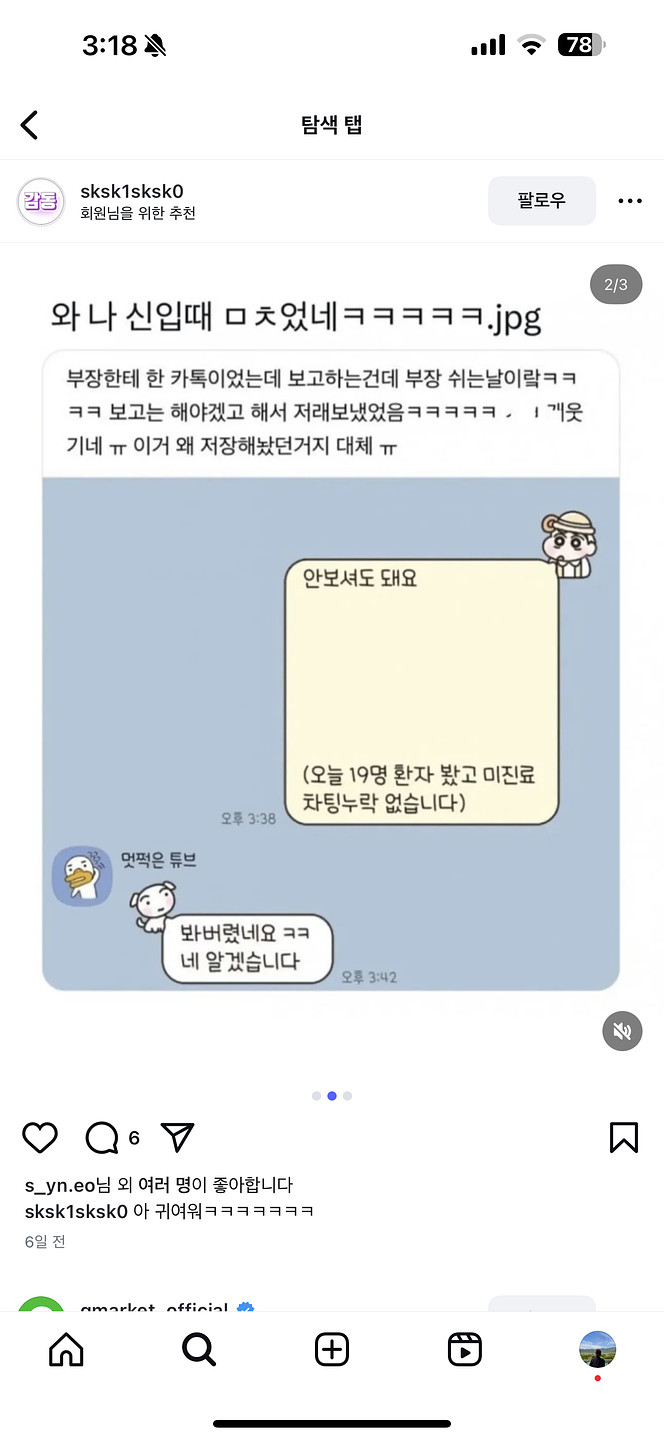Open the Search tab
Screen dimensions: 664x1440
tap(199, 1350)
